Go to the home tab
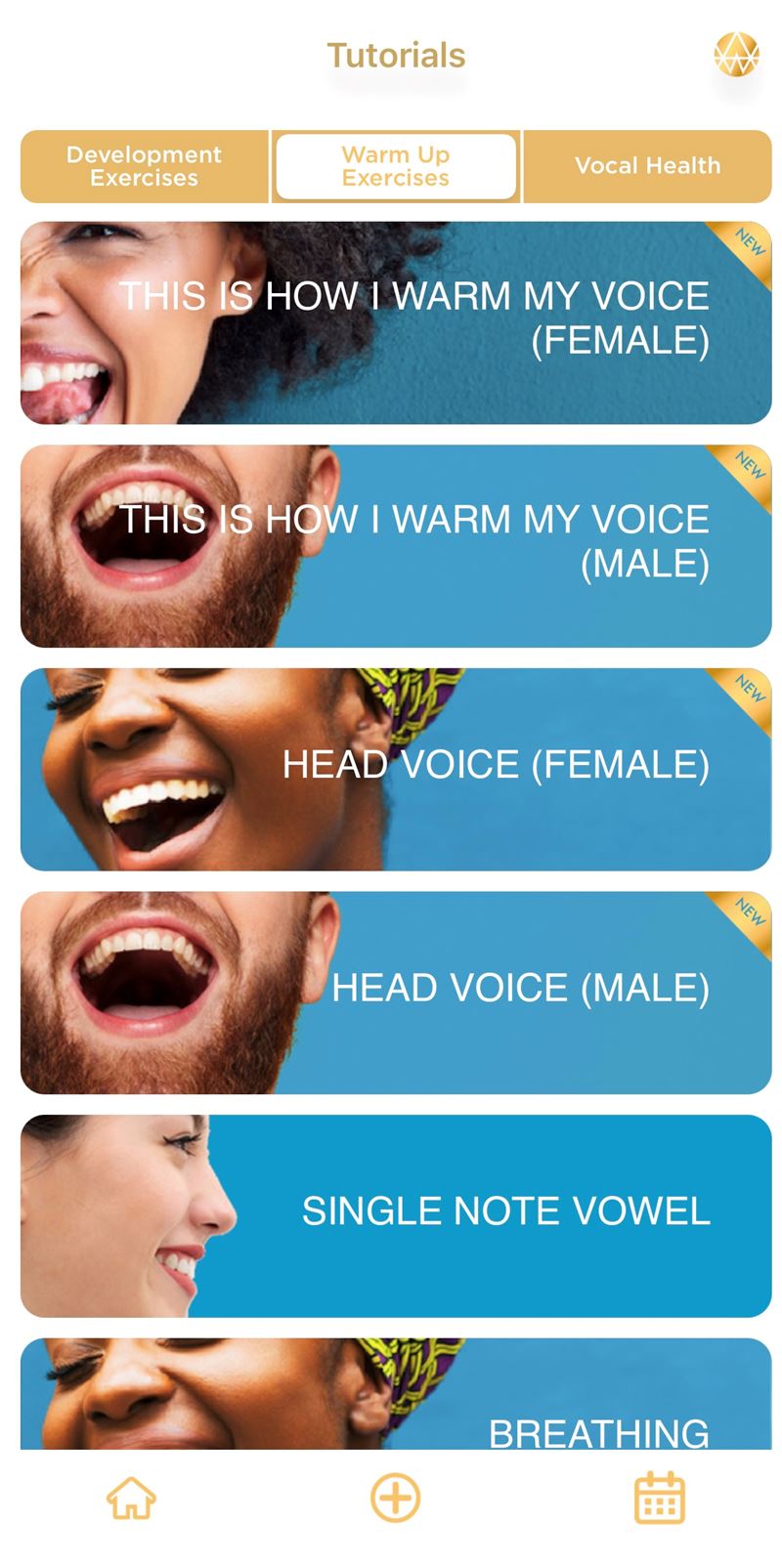Screen dimensions: 782x1568 (131, 1498)
